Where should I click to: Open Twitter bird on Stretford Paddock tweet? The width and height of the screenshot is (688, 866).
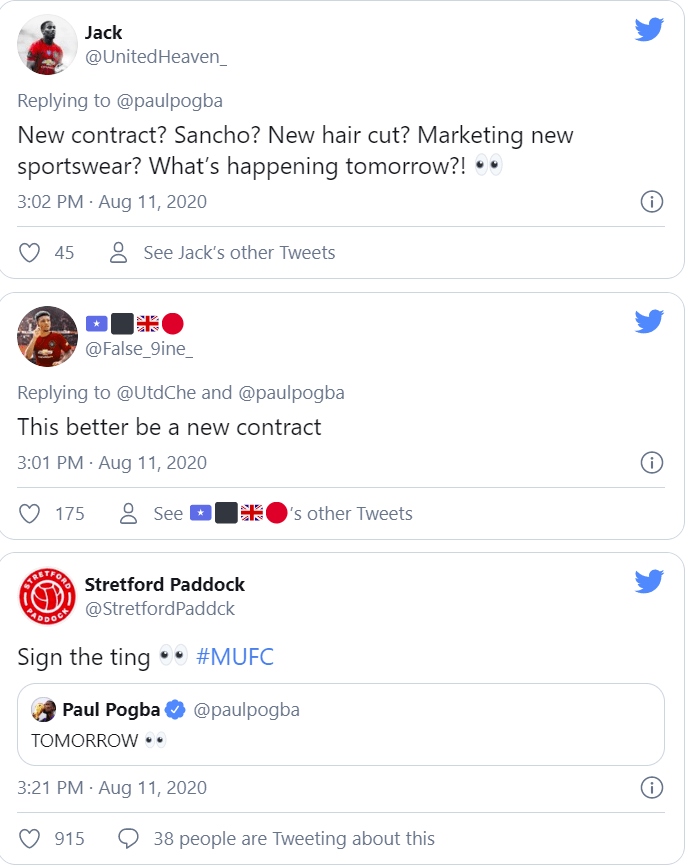coord(649,581)
